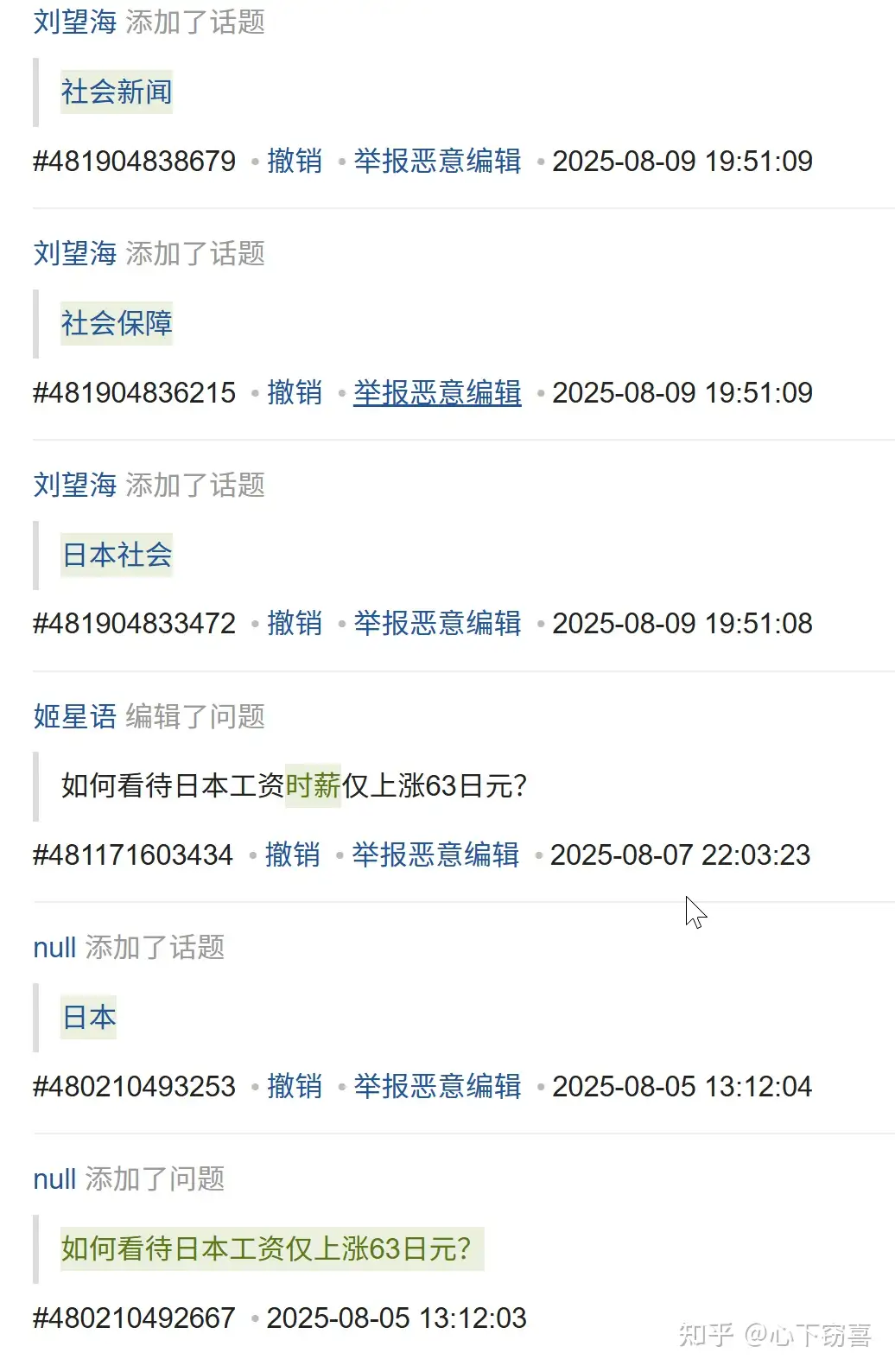Tap 举报恶意编辑 for entry #481904833472

point(437,623)
